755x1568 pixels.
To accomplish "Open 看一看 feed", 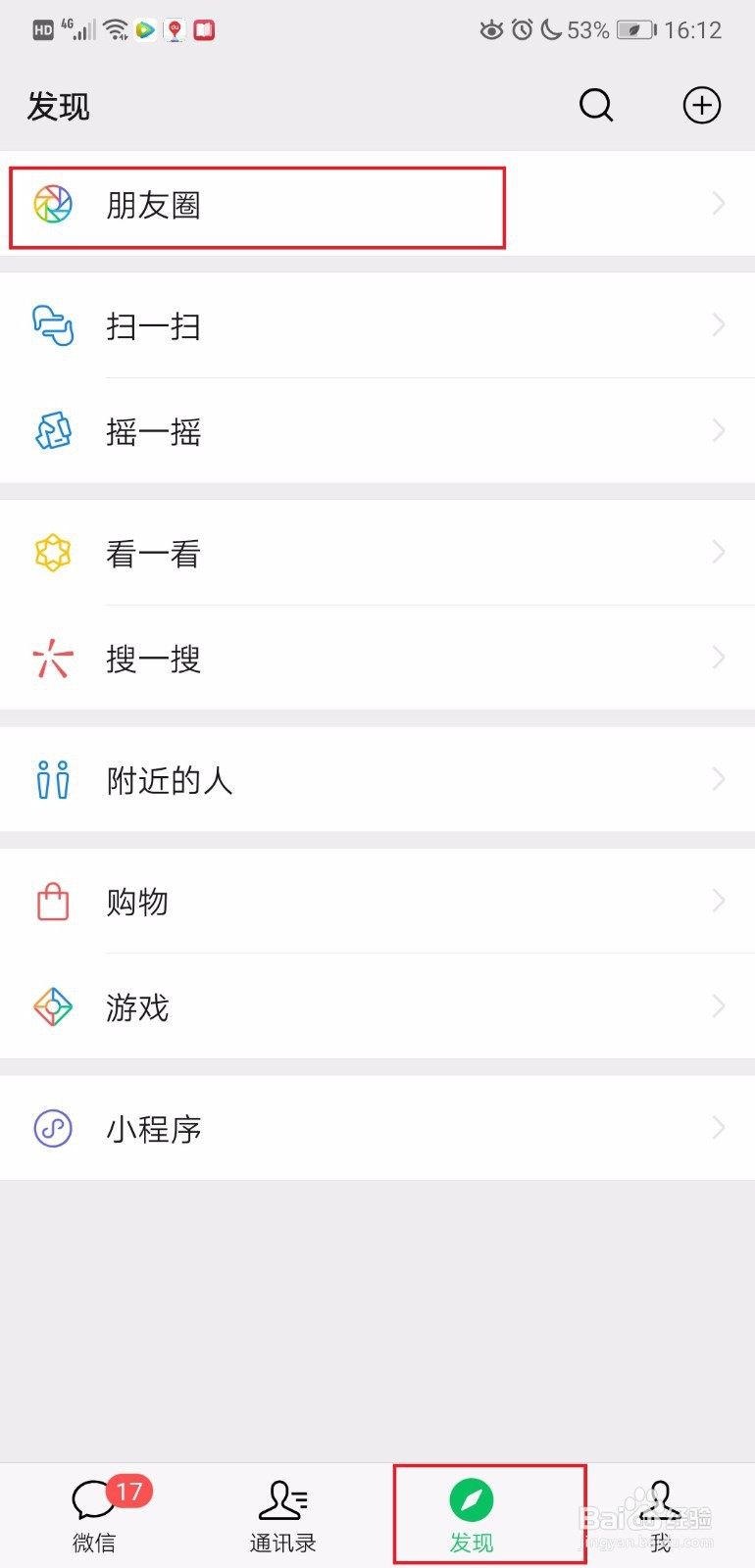I will (x=377, y=553).
